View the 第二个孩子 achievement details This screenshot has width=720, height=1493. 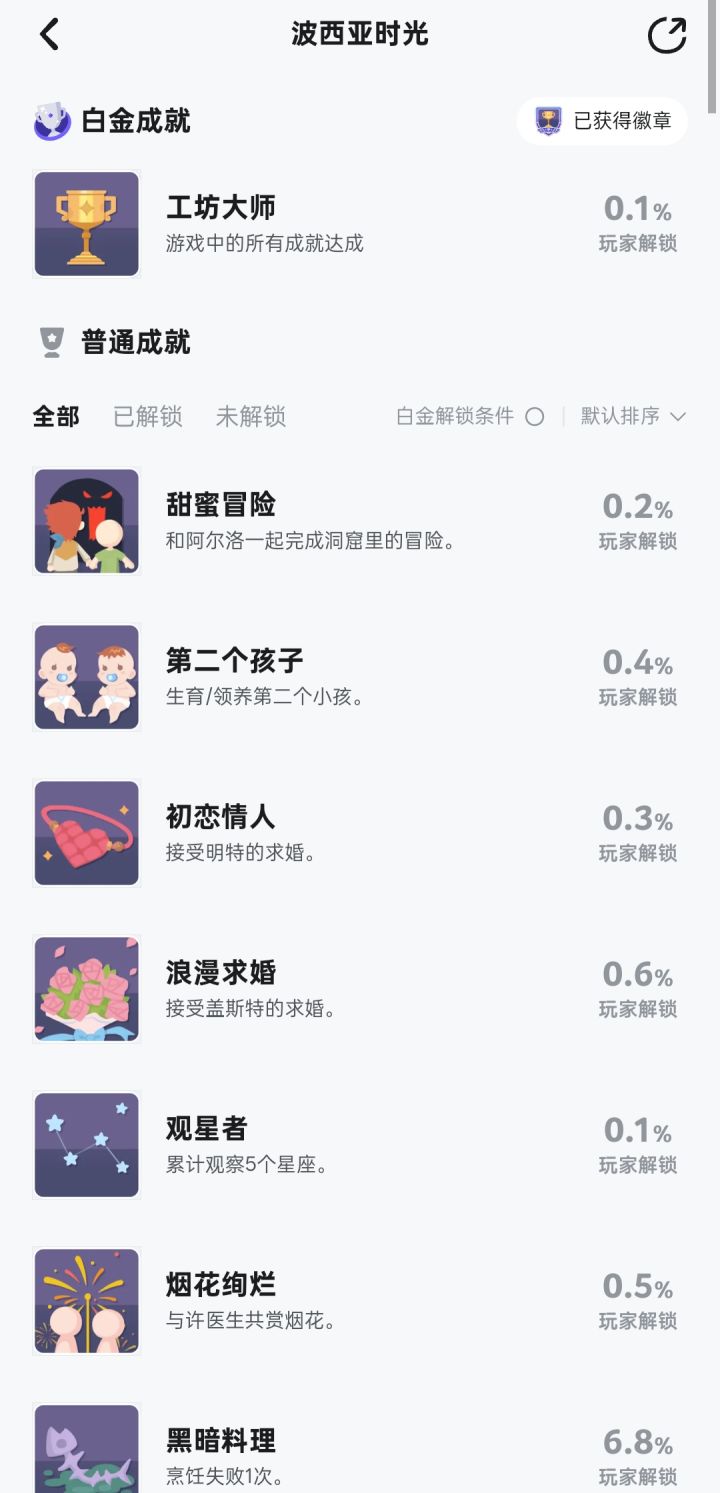point(358,677)
